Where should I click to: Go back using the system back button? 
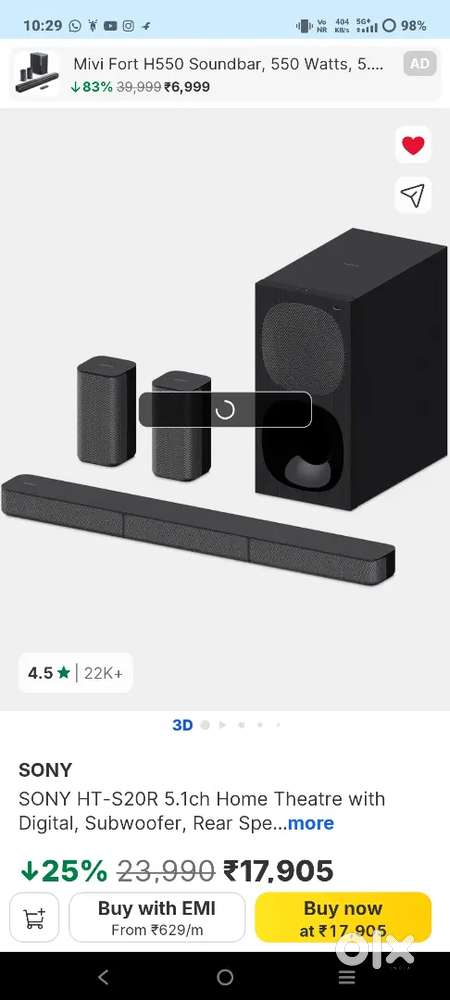[x=103, y=976]
